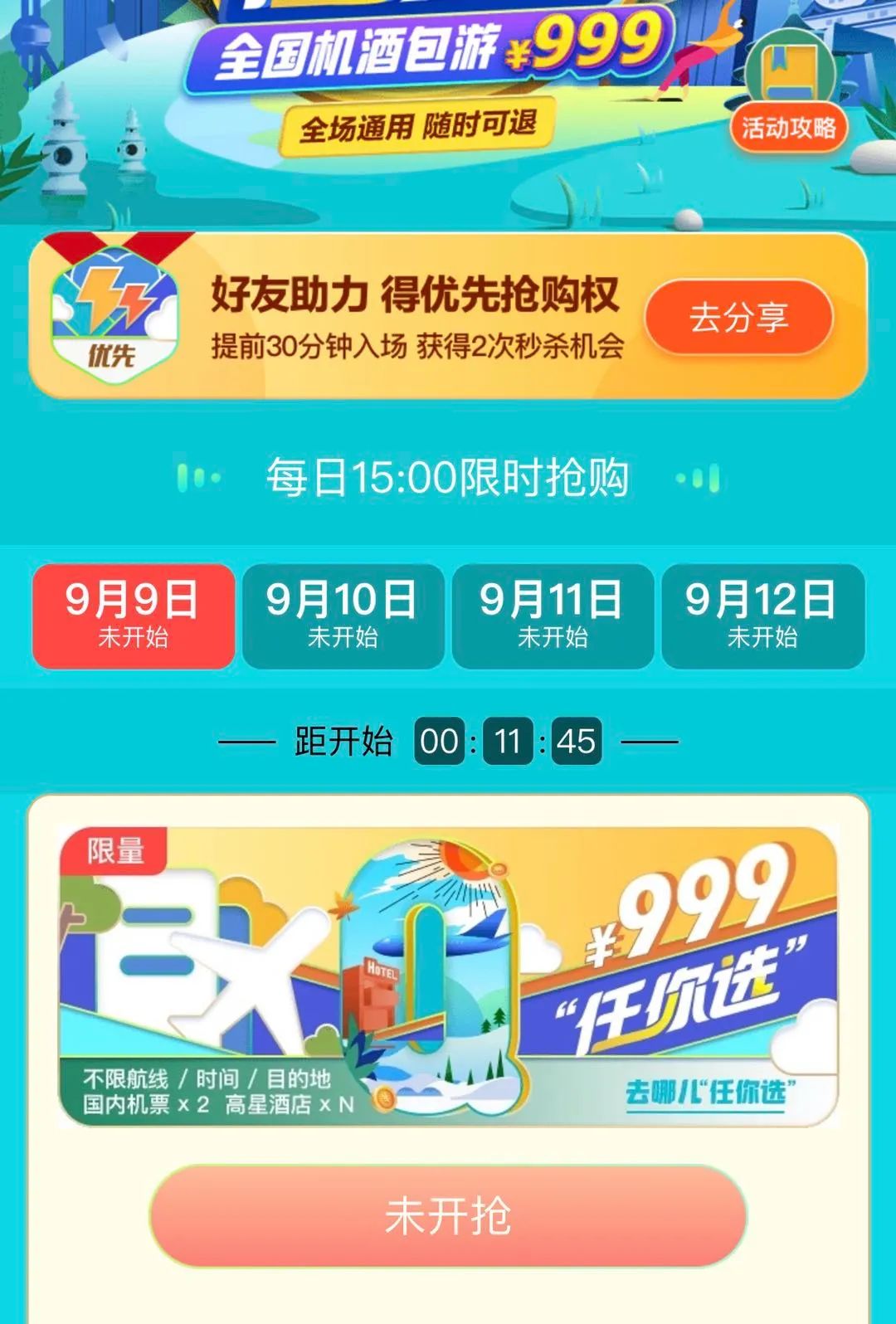Screen dimensions: 896x1324
Task: Open the 活动攻略 guide button
Action: (788, 126)
